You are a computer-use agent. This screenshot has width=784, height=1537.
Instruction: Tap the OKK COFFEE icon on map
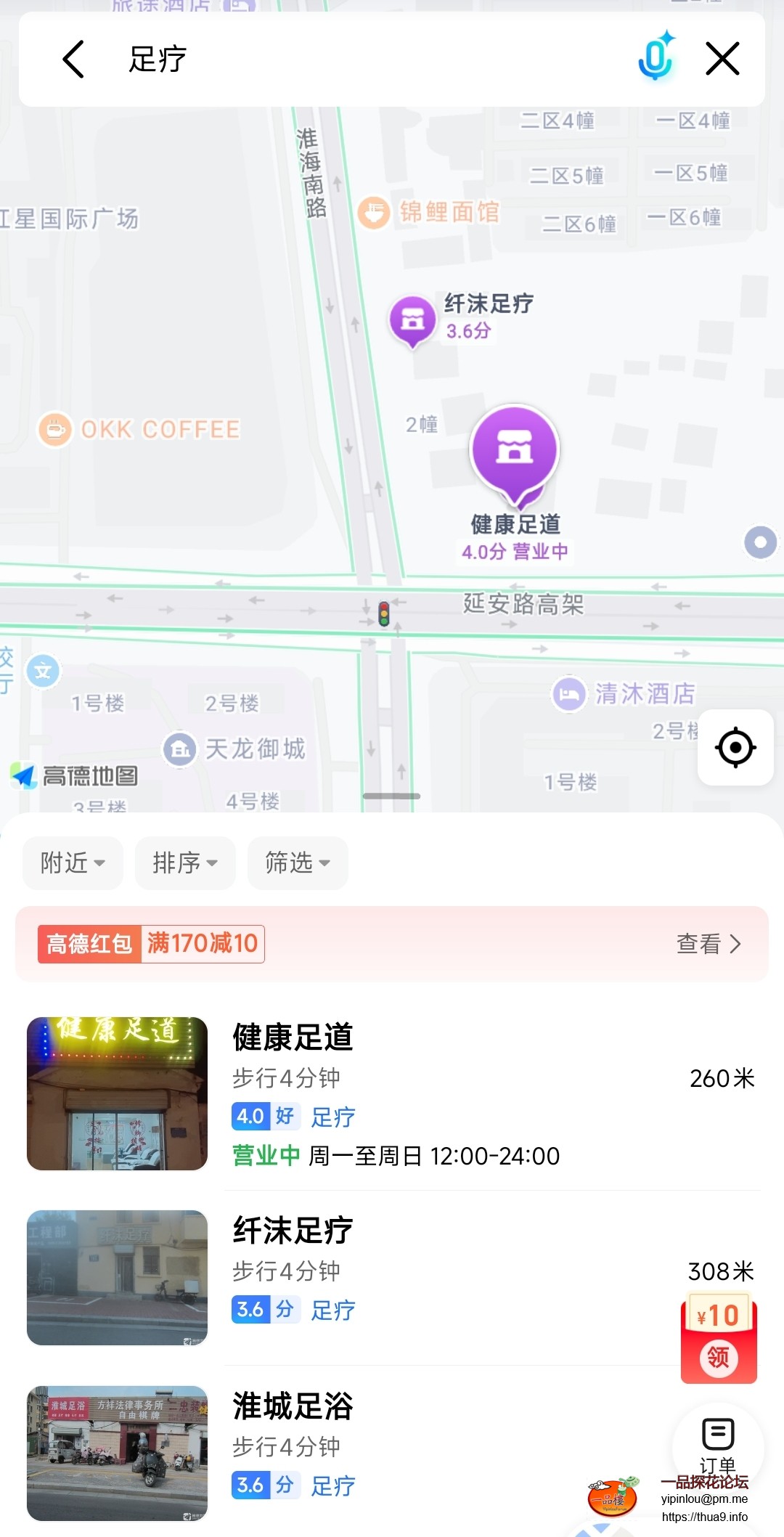pos(54,429)
